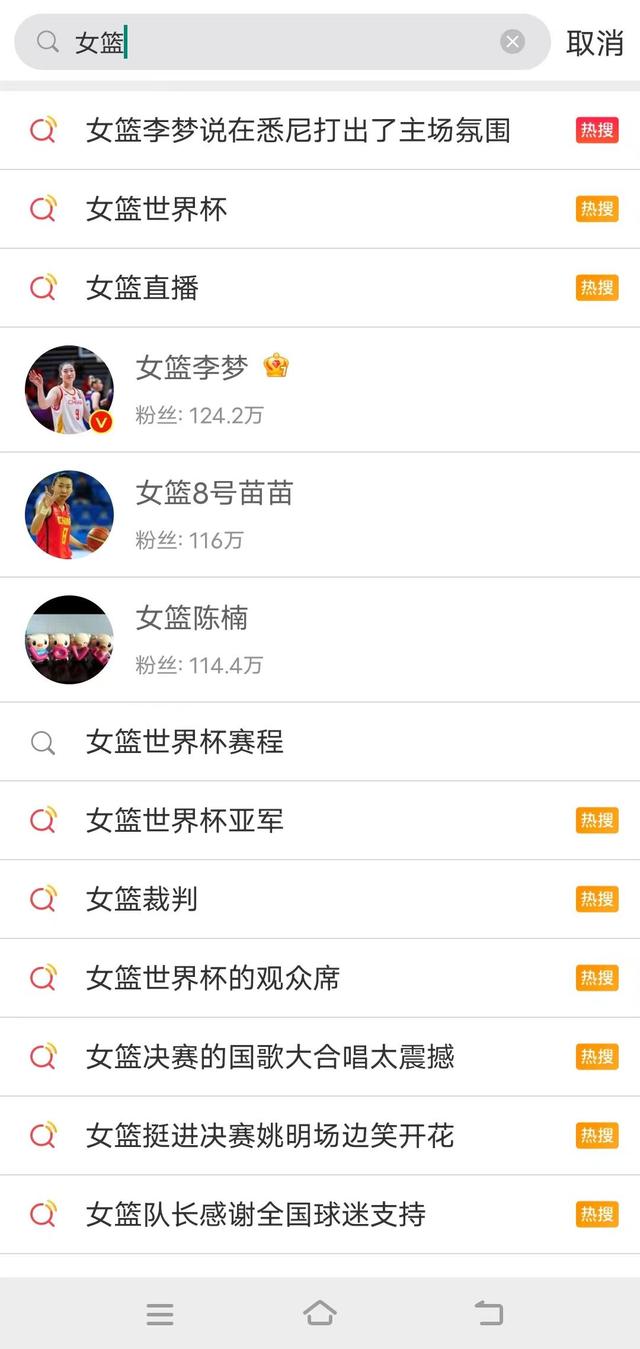This screenshot has height=1349, width=640.
Task: Select the 女篮世界杯 hot search suggestion
Action: coord(157,209)
